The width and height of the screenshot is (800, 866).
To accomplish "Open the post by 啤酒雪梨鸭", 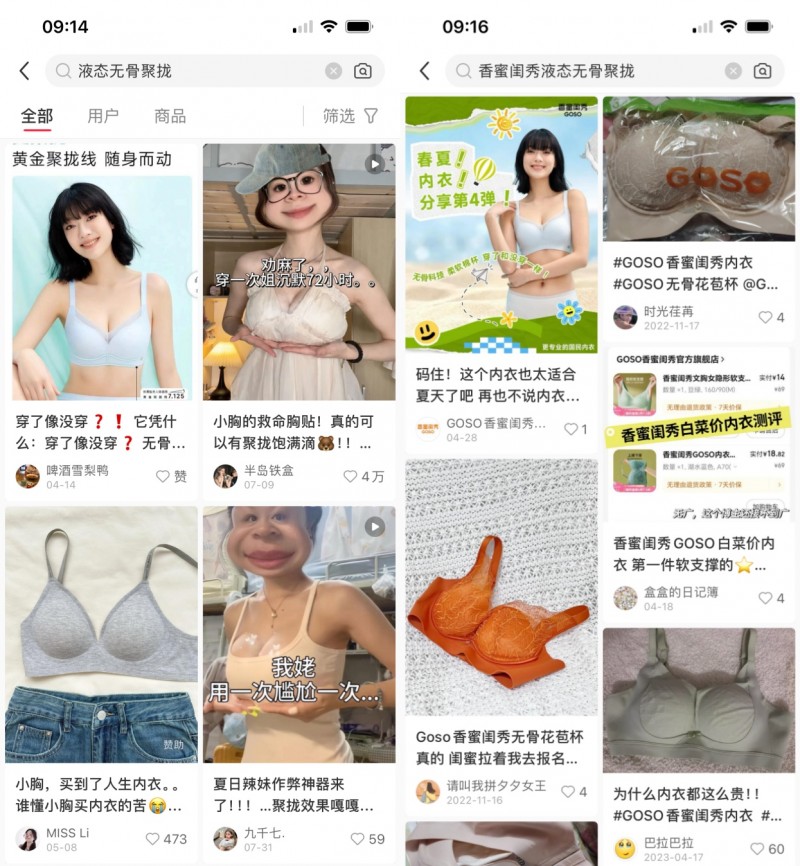I will (x=102, y=288).
